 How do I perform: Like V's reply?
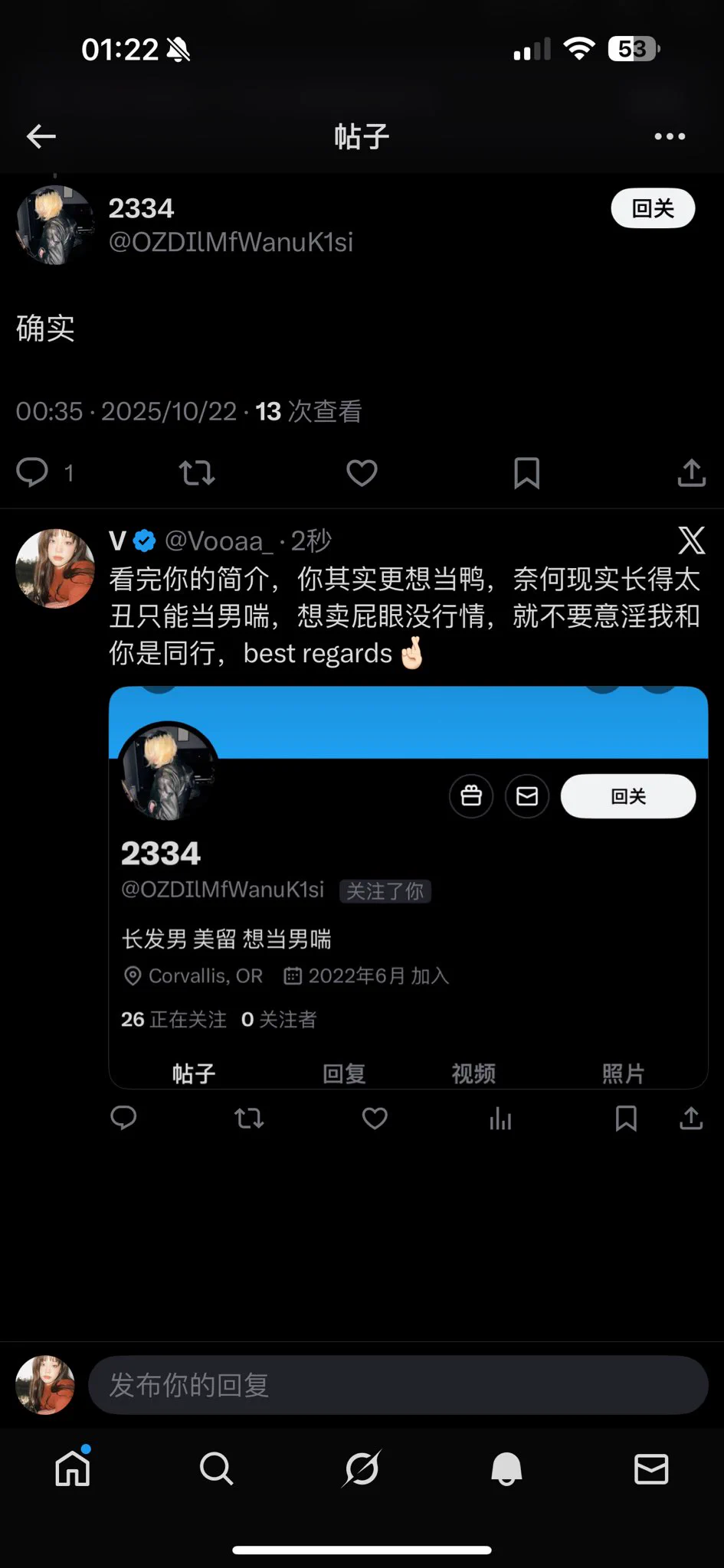(375, 1119)
